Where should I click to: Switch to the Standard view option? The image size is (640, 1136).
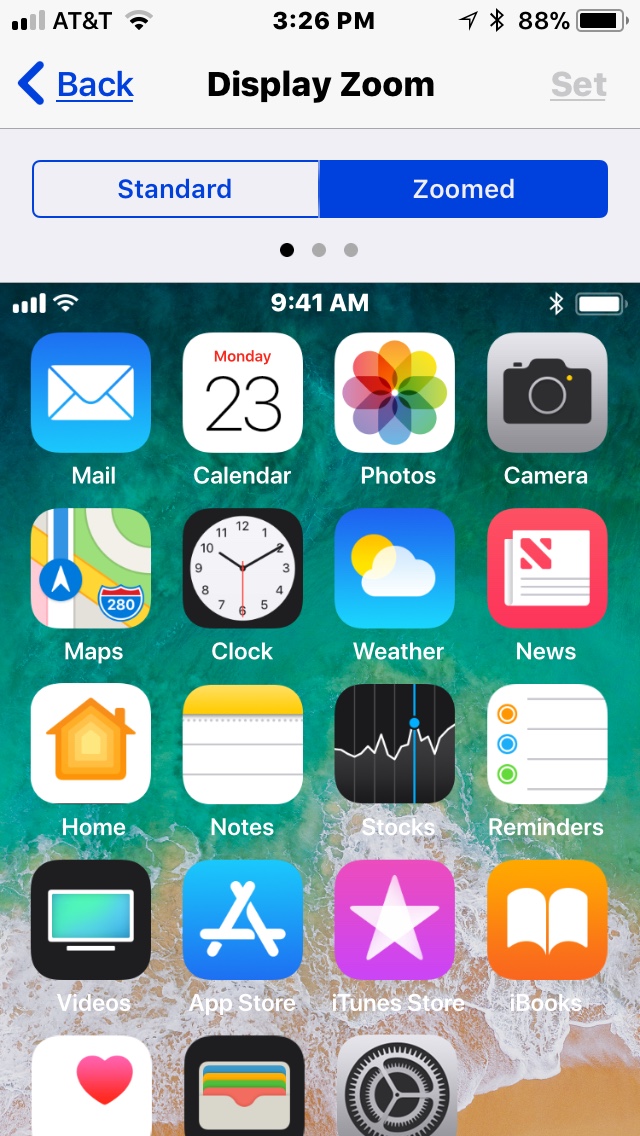[175, 189]
